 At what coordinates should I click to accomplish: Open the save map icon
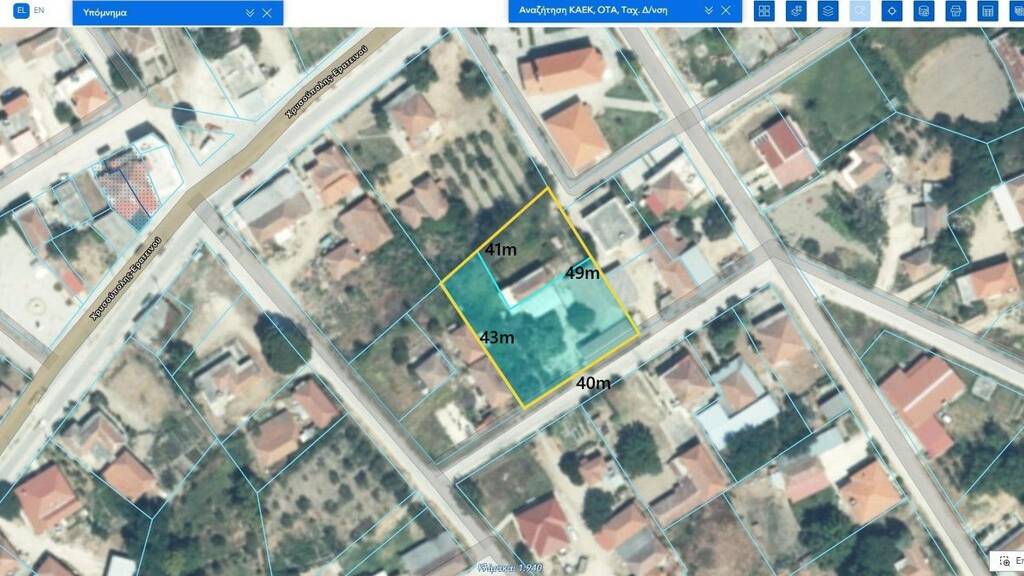924,11
